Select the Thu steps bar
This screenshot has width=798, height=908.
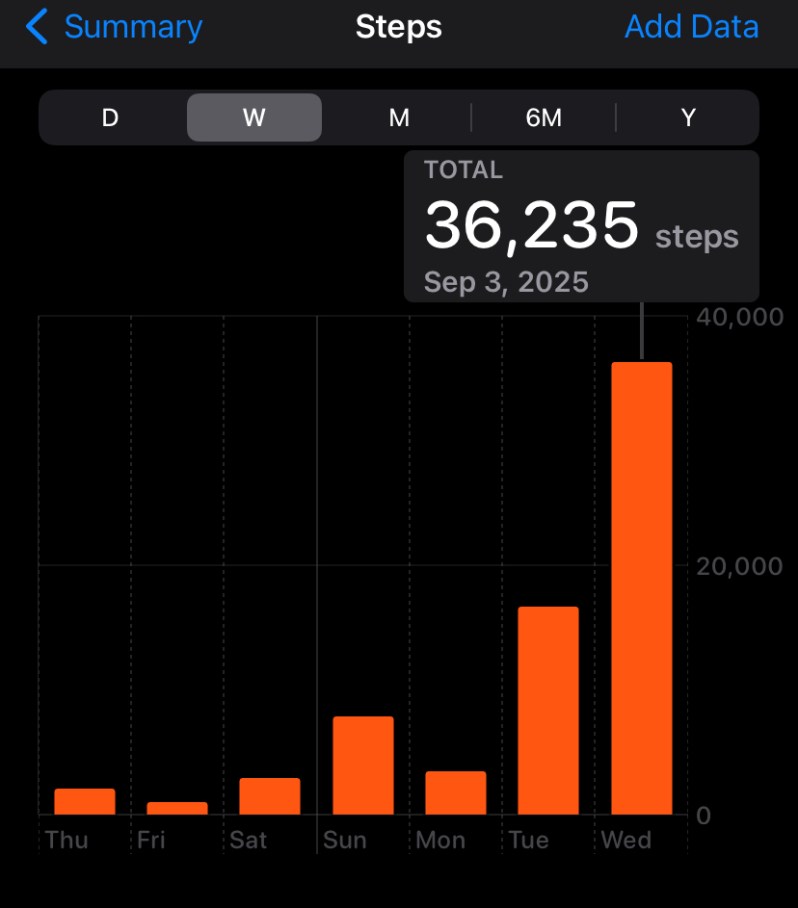pos(85,801)
